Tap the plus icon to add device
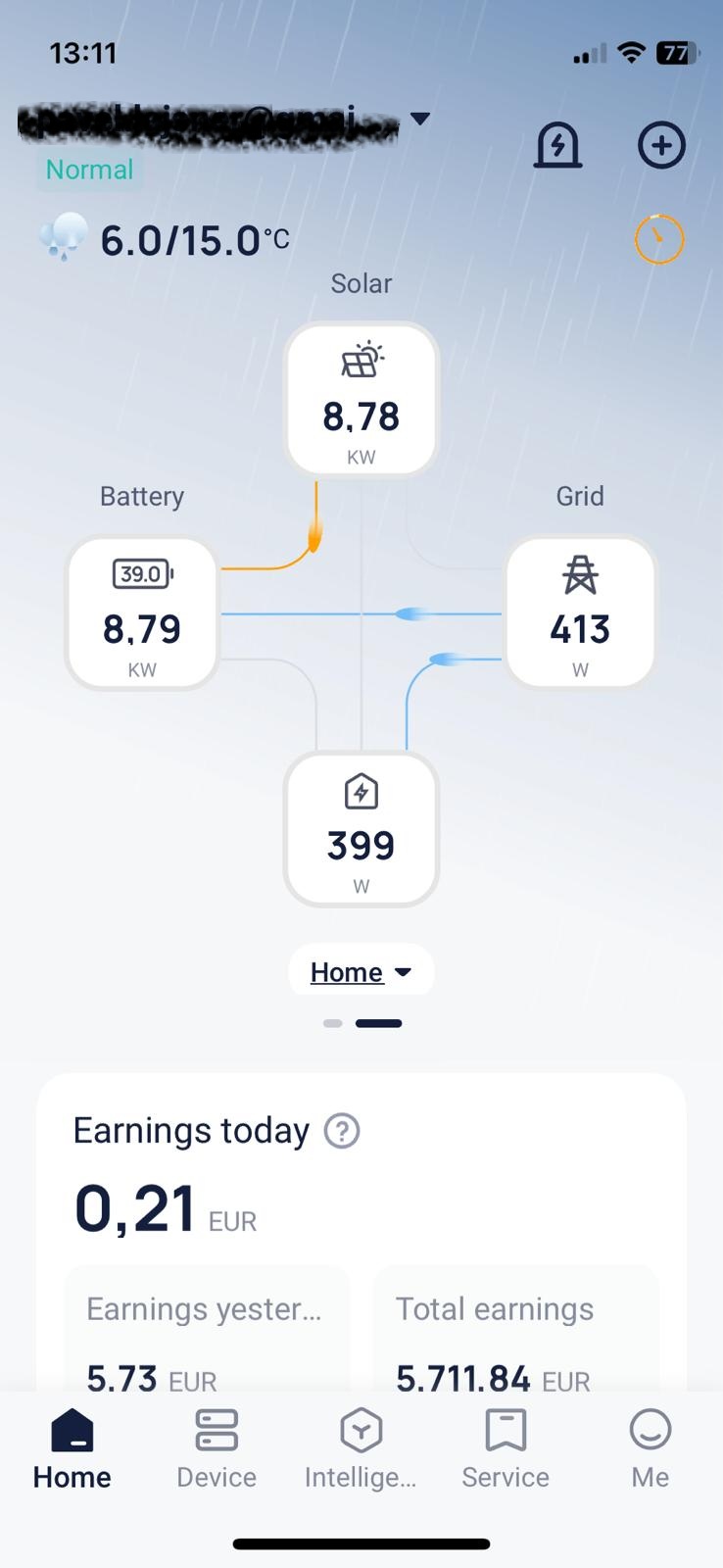Image resolution: width=723 pixels, height=1568 pixels. 661,145
